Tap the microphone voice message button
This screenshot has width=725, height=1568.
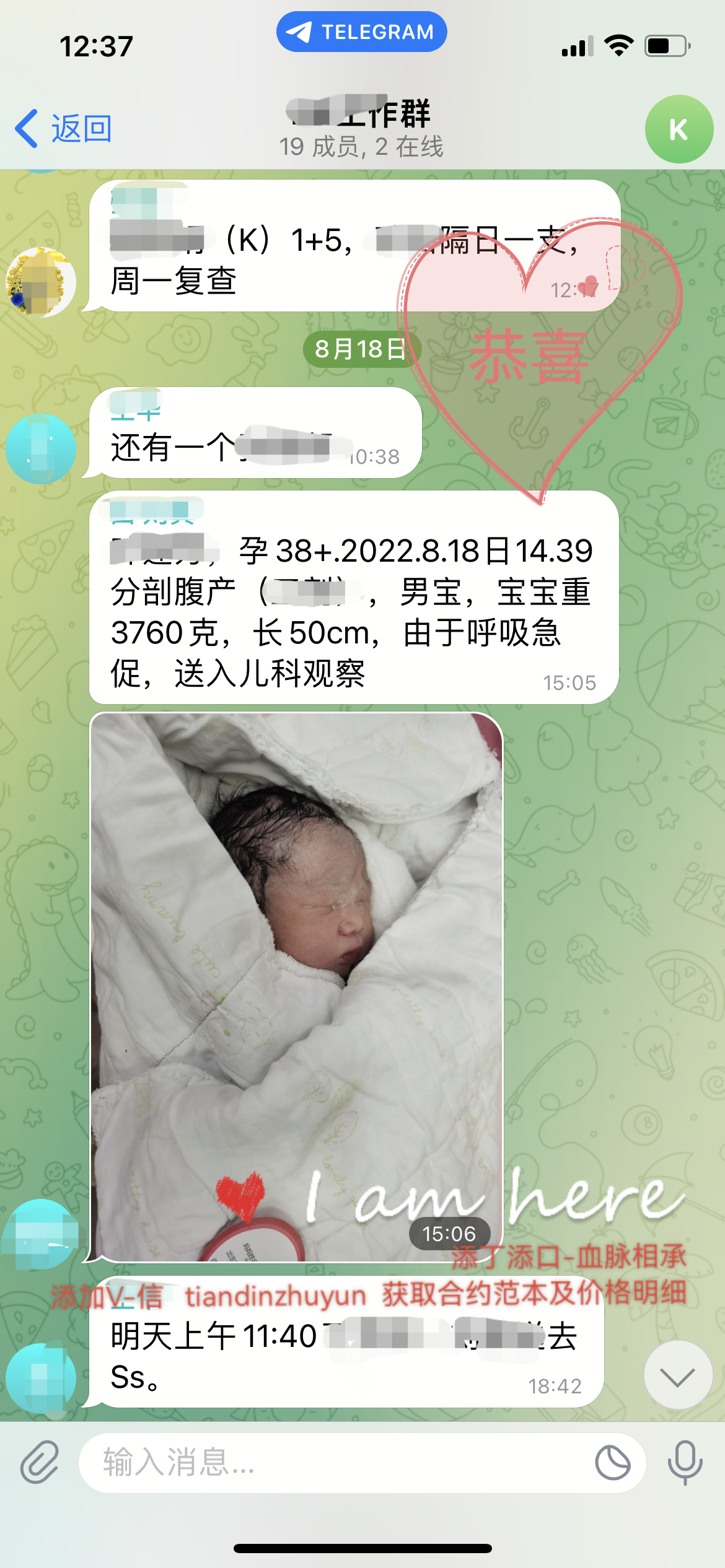click(685, 1463)
